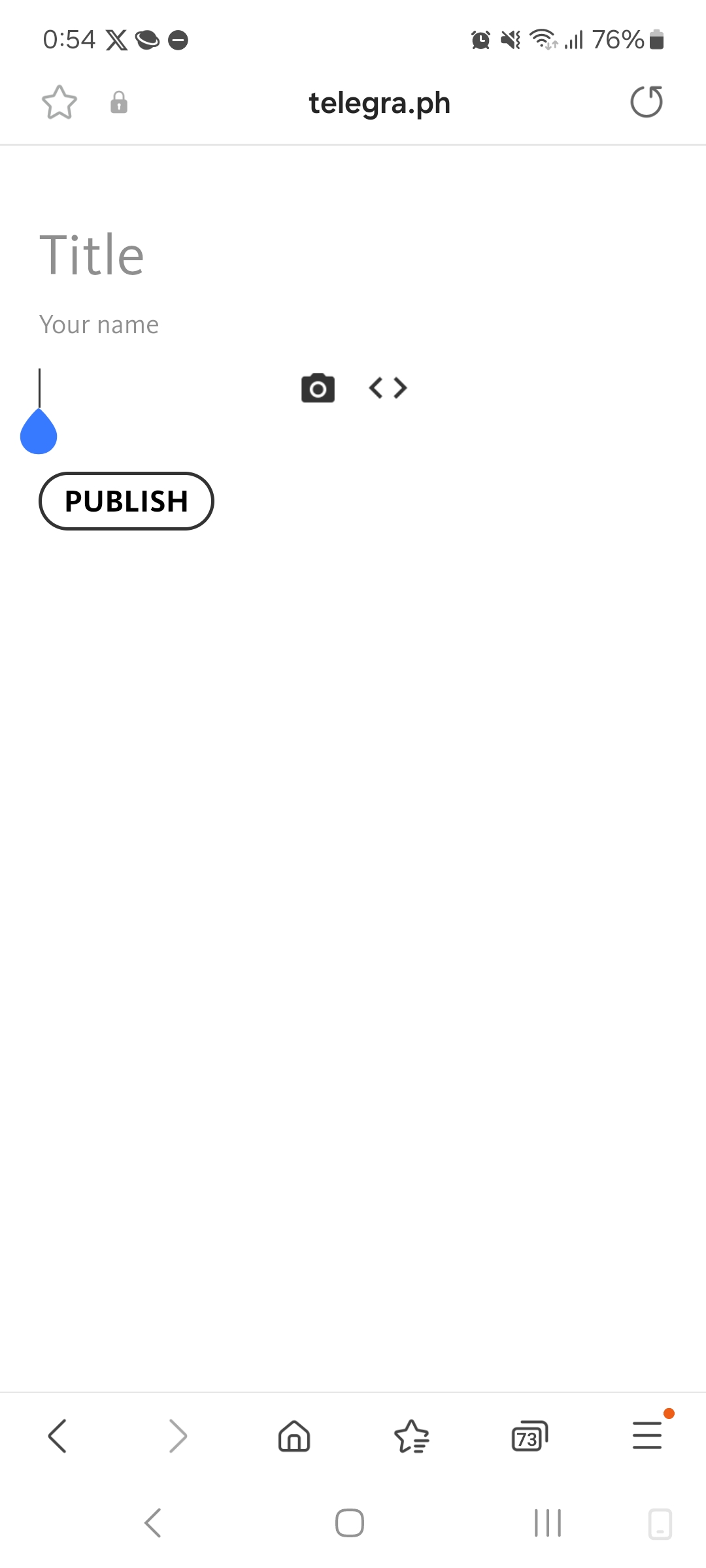Bookmark this page with the star icon

point(59,103)
